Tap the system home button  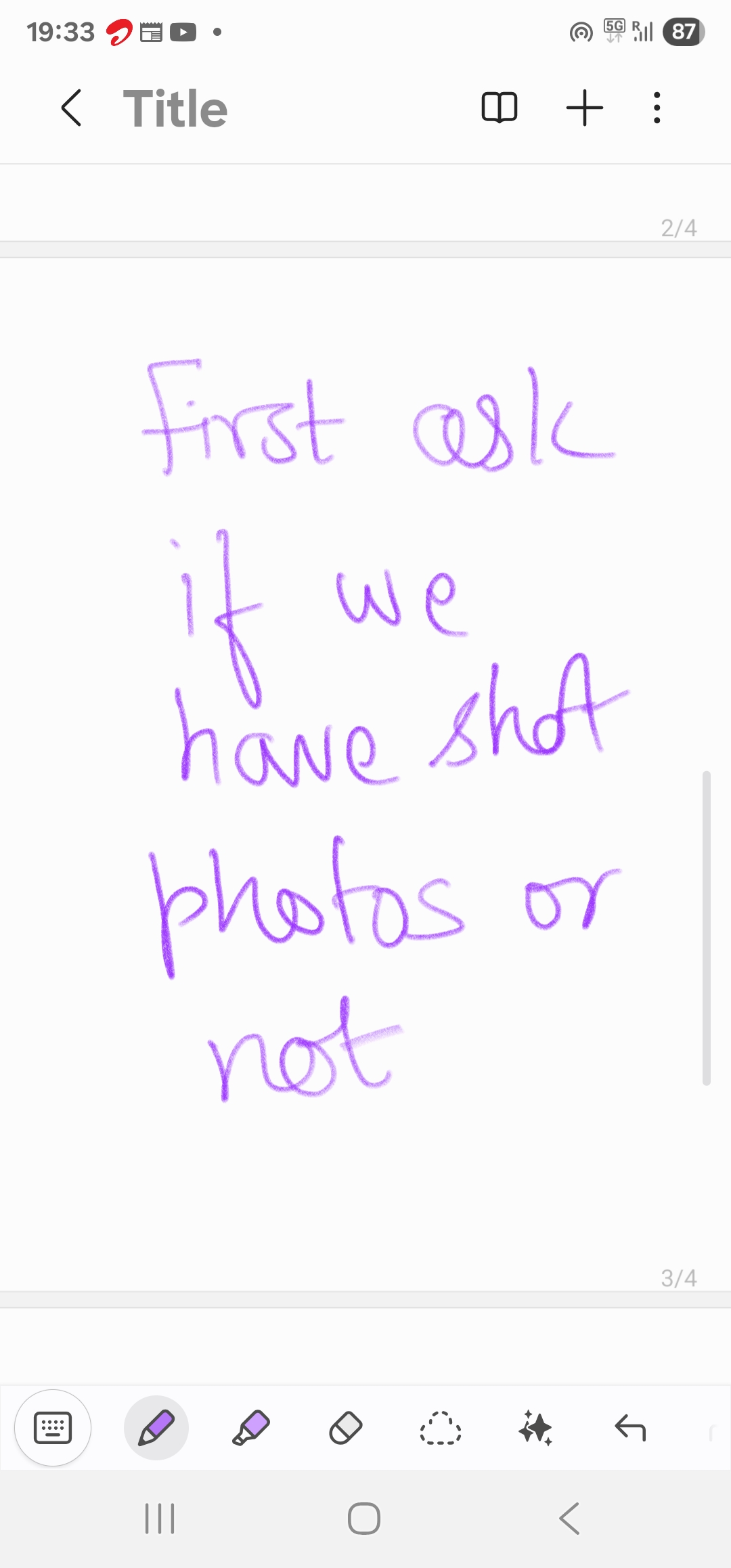(x=364, y=1519)
